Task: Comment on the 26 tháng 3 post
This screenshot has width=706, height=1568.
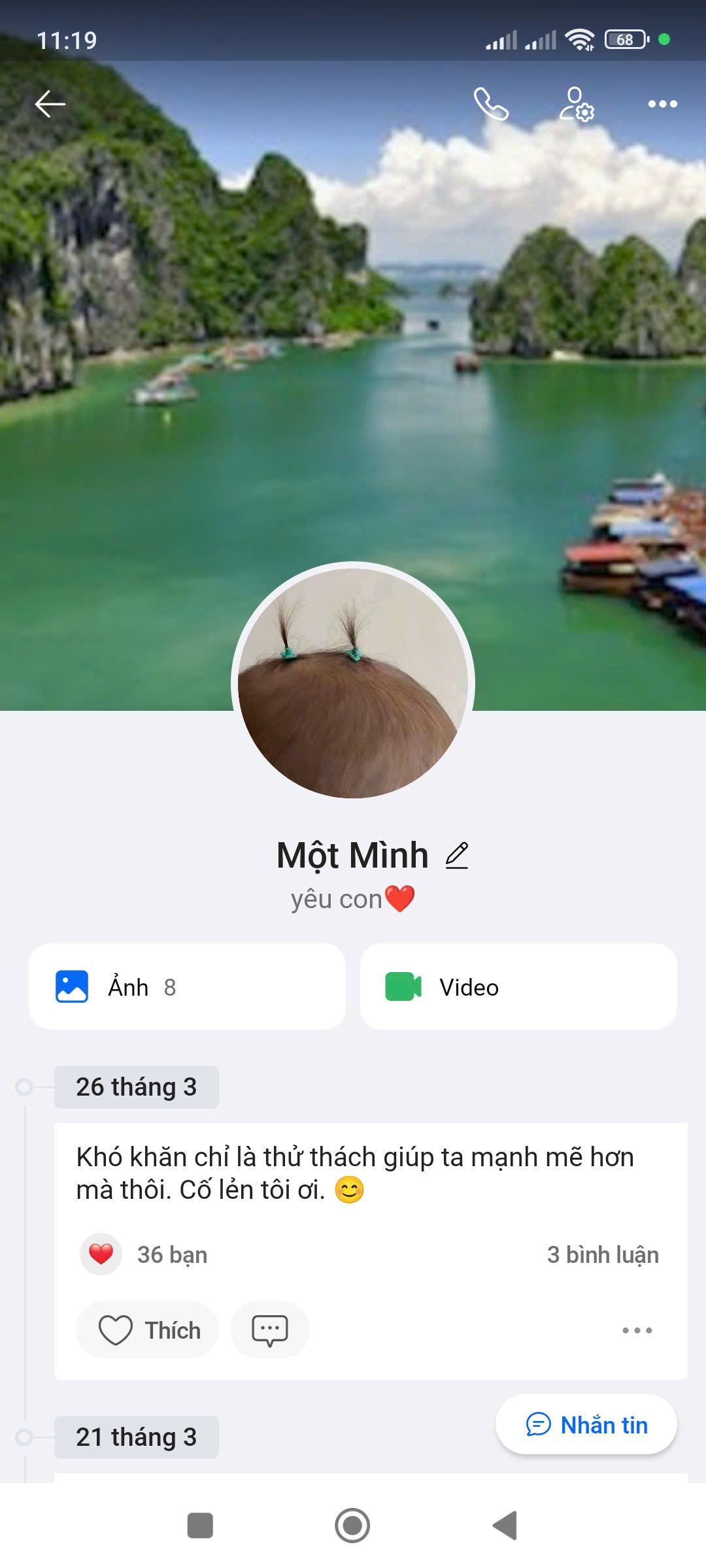Action: (269, 1330)
